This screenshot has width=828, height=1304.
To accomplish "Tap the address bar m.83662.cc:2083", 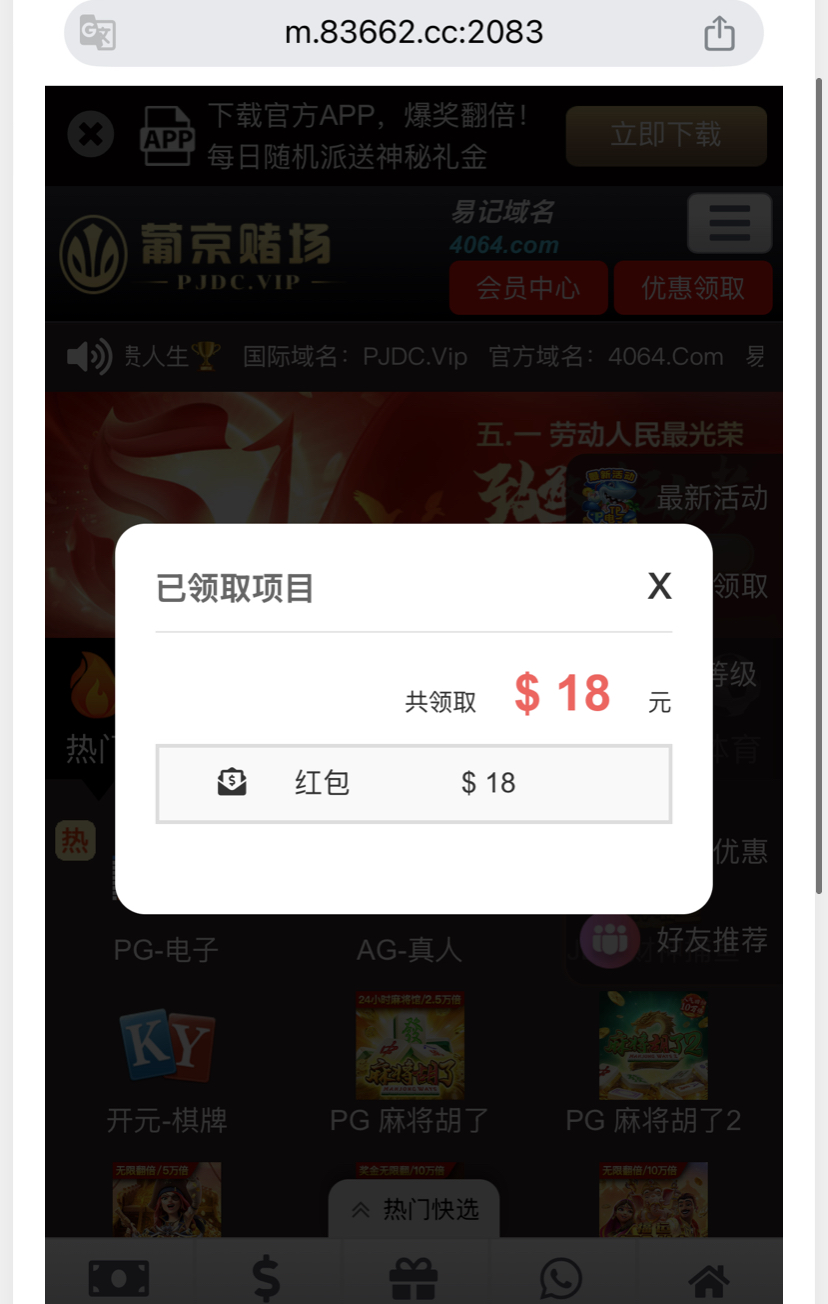I will click(x=413, y=33).
